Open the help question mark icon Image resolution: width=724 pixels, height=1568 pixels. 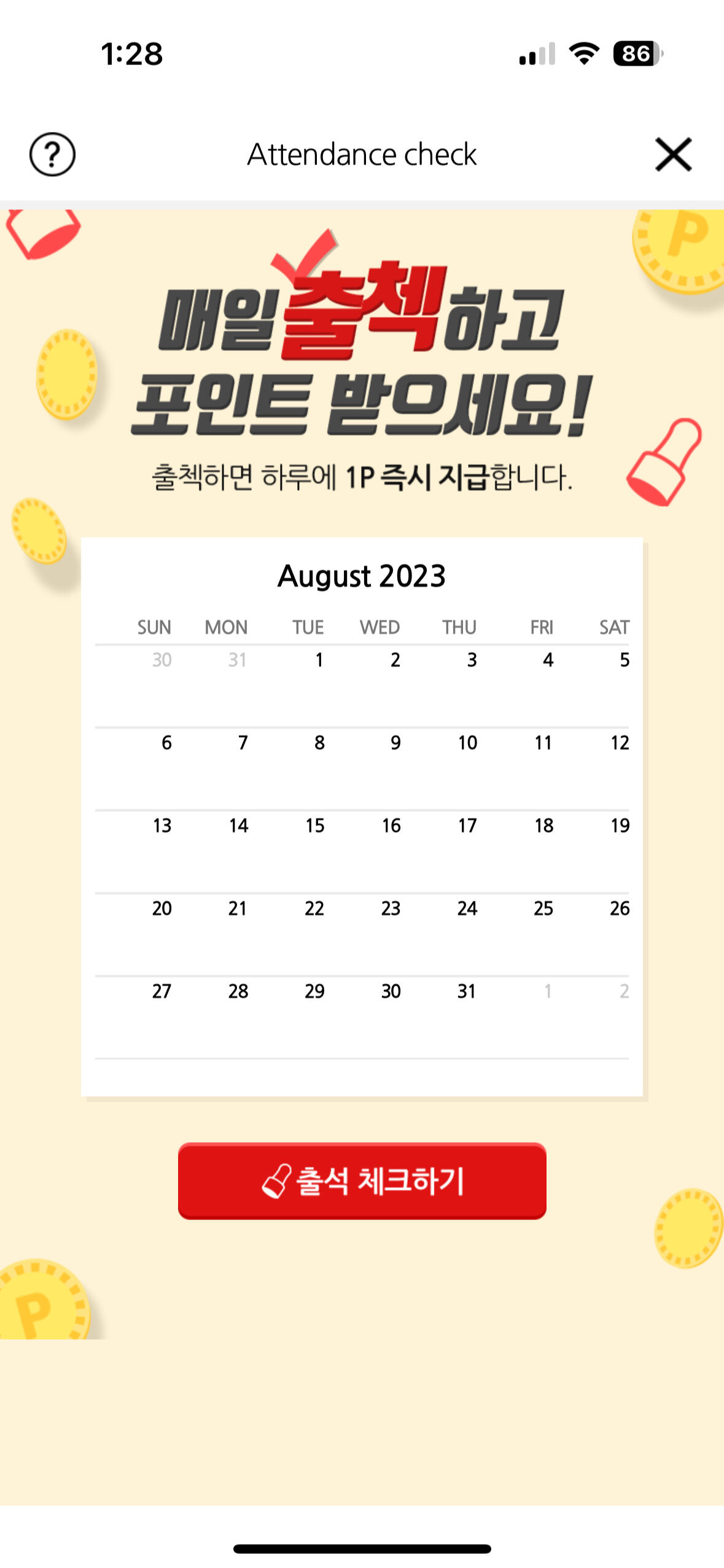[x=52, y=154]
